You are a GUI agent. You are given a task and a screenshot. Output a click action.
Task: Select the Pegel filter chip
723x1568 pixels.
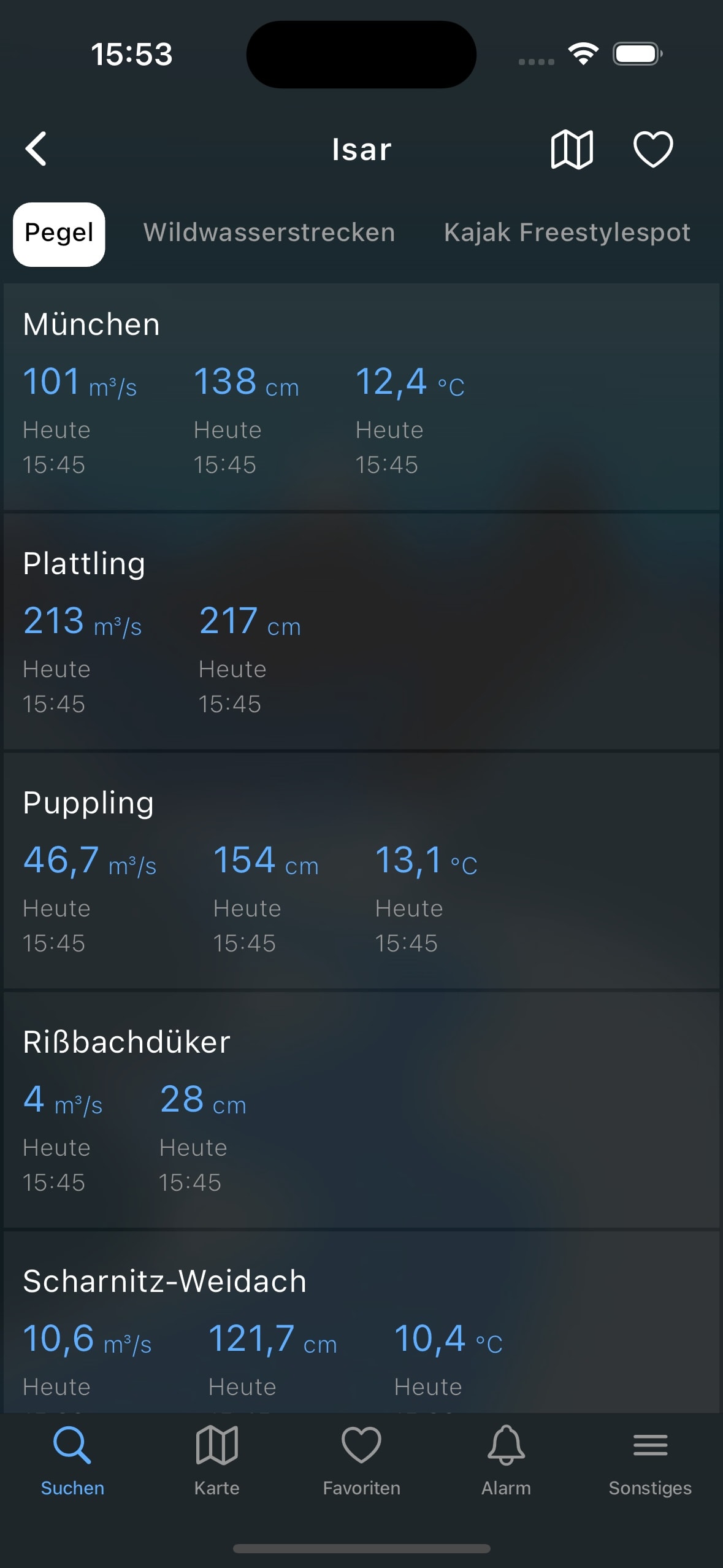point(59,233)
